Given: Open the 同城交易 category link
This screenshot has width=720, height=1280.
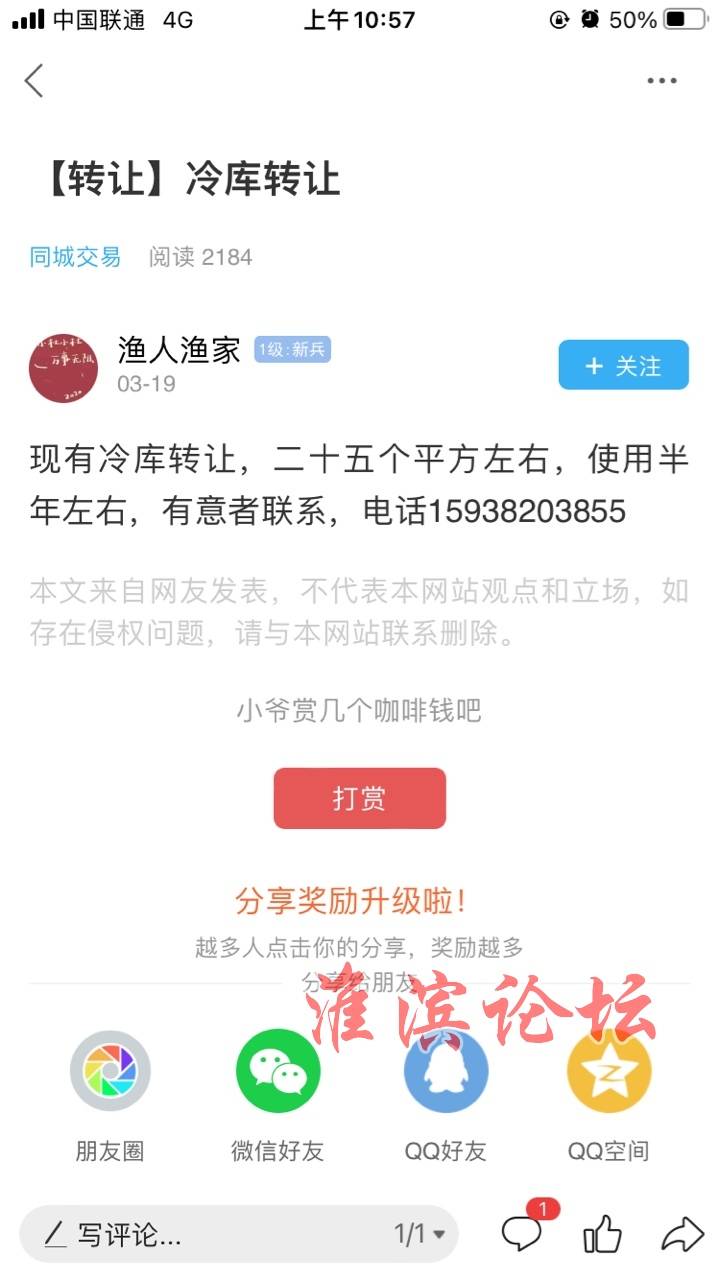Looking at the screenshot, I should (75, 257).
